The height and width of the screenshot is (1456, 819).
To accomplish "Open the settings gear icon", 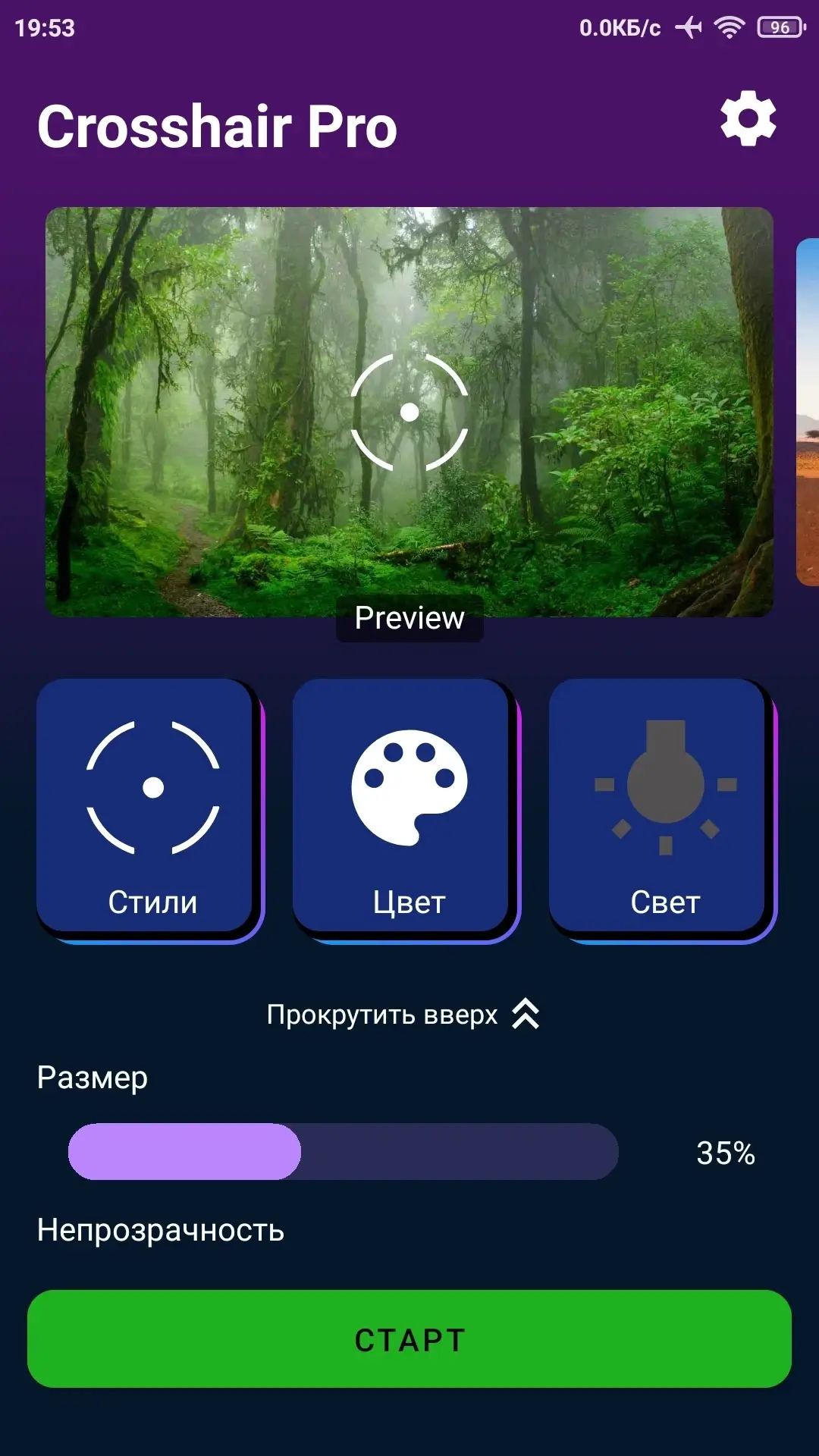I will [748, 118].
